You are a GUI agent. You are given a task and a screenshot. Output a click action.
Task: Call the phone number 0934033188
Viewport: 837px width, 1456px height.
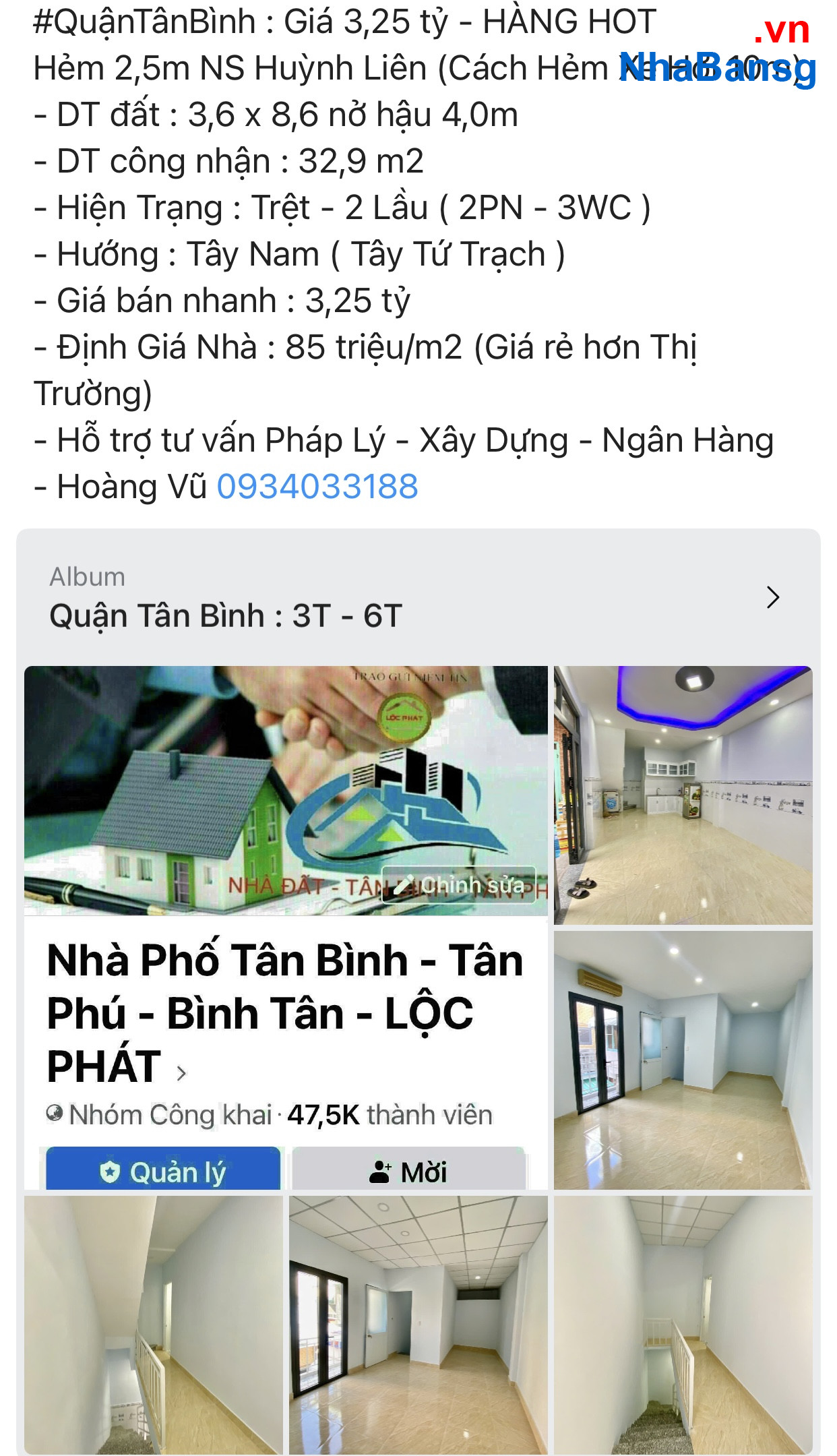[x=317, y=487]
